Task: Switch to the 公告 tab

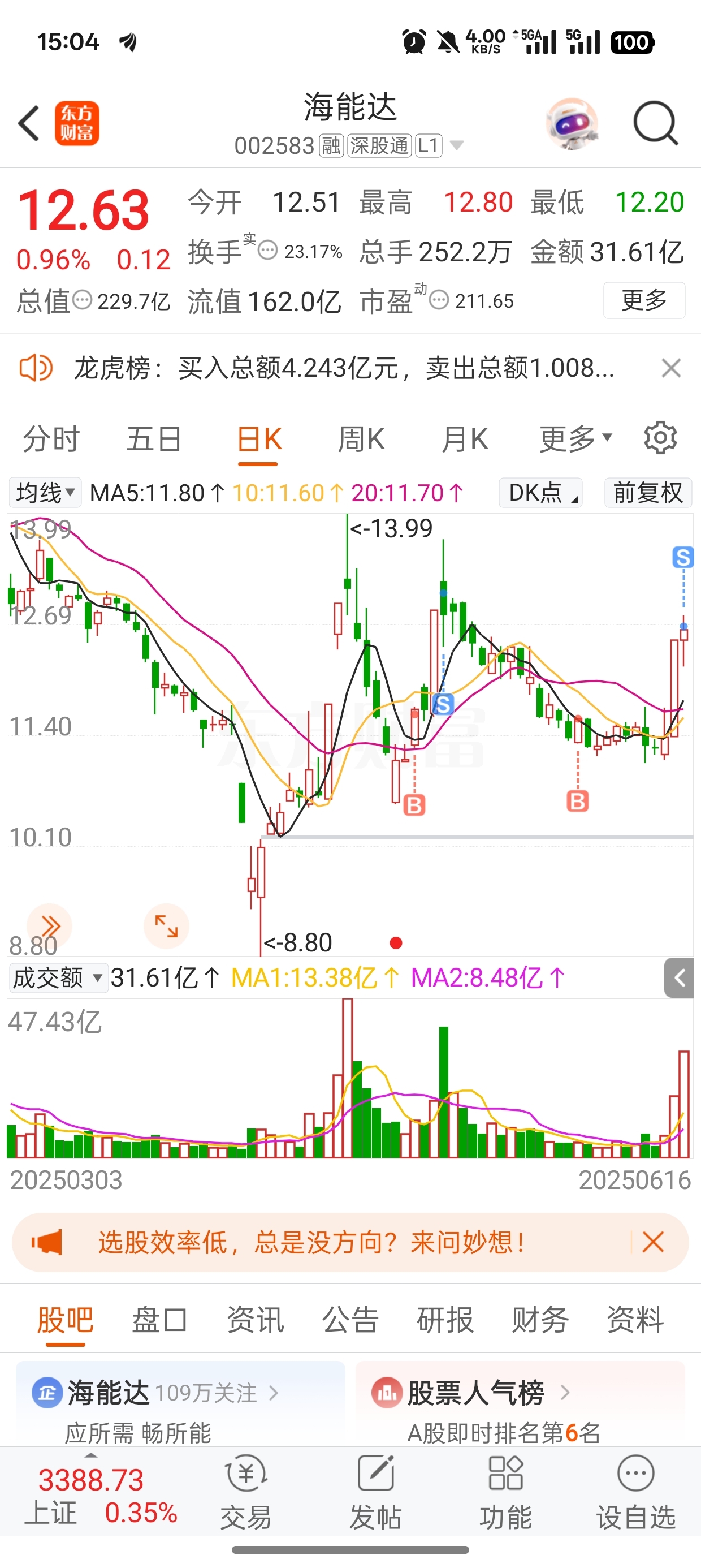Action: coord(350,1320)
